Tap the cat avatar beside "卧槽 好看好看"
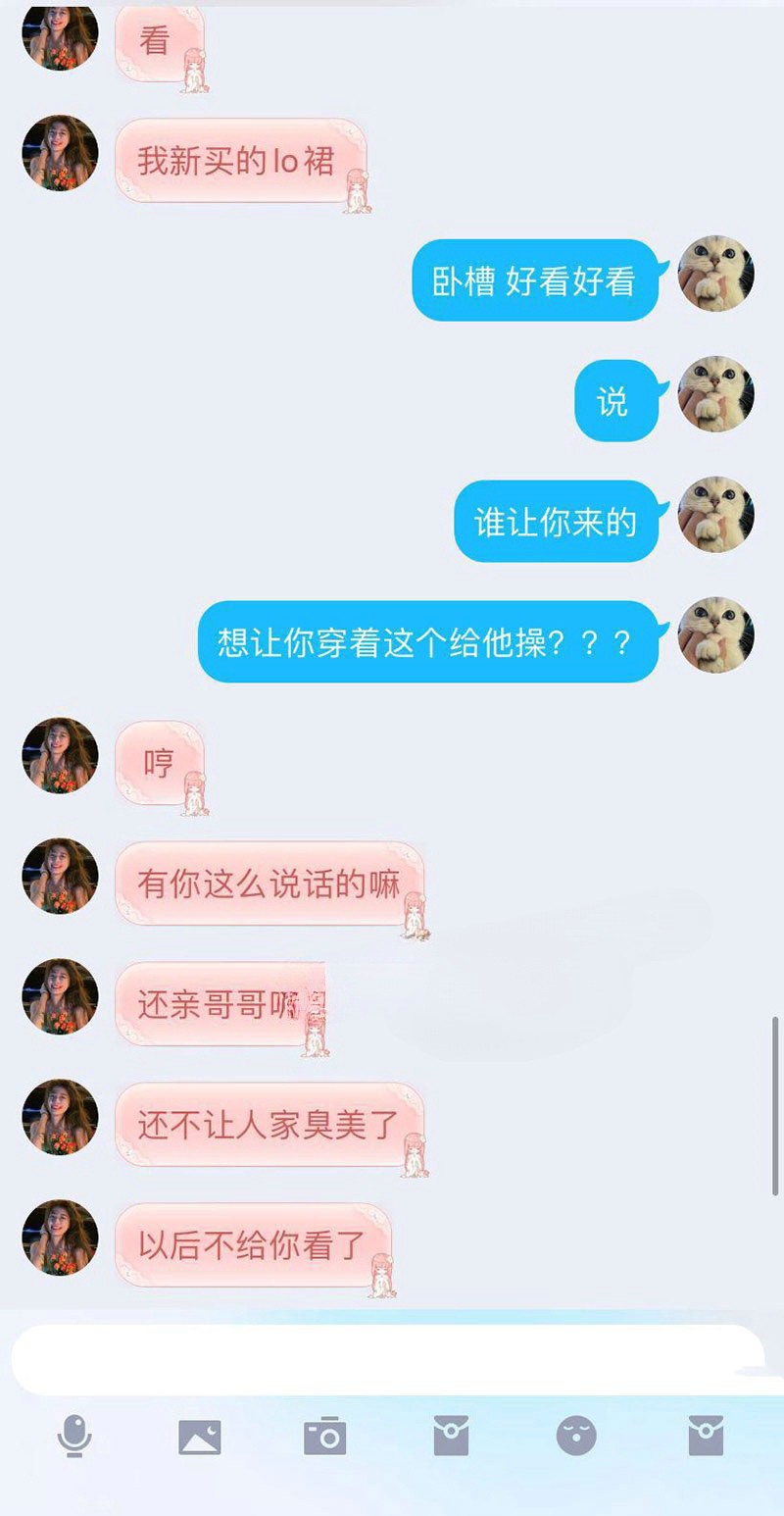784x1516 pixels. tap(716, 274)
